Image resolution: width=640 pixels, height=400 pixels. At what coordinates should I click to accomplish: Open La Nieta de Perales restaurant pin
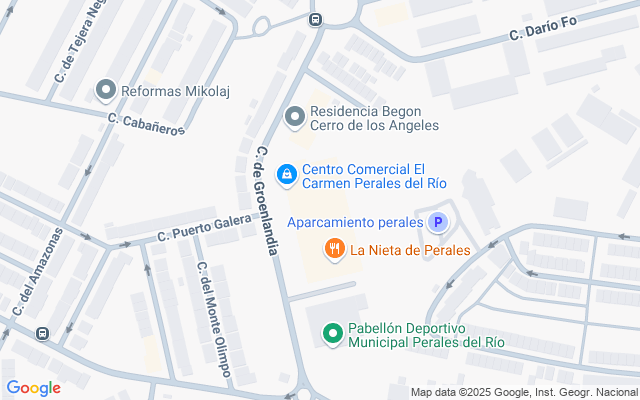point(335,249)
